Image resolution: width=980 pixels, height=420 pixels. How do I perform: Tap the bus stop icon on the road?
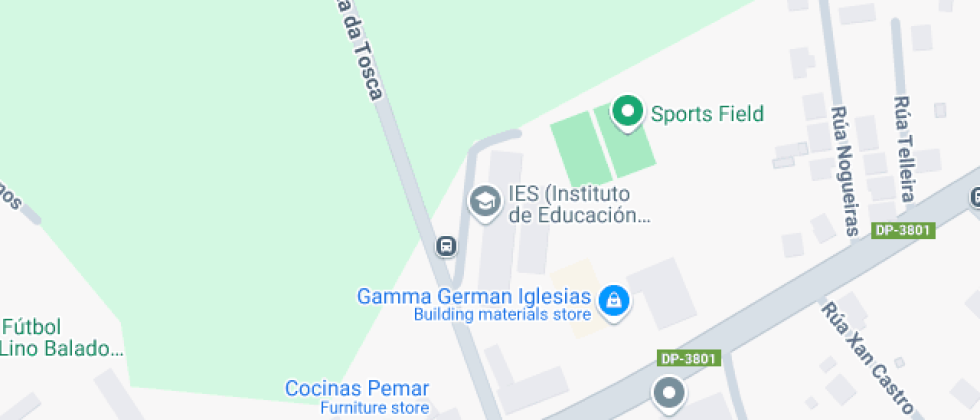click(446, 245)
